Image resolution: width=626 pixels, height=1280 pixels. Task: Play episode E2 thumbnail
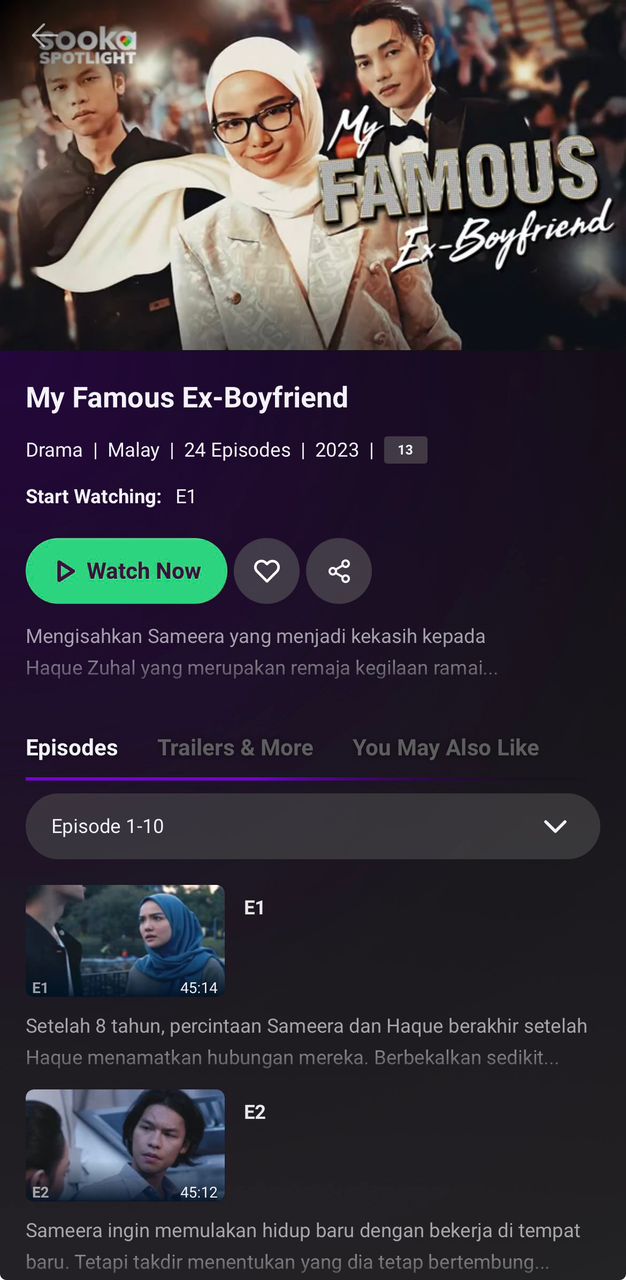click(x=125, y=1145)
